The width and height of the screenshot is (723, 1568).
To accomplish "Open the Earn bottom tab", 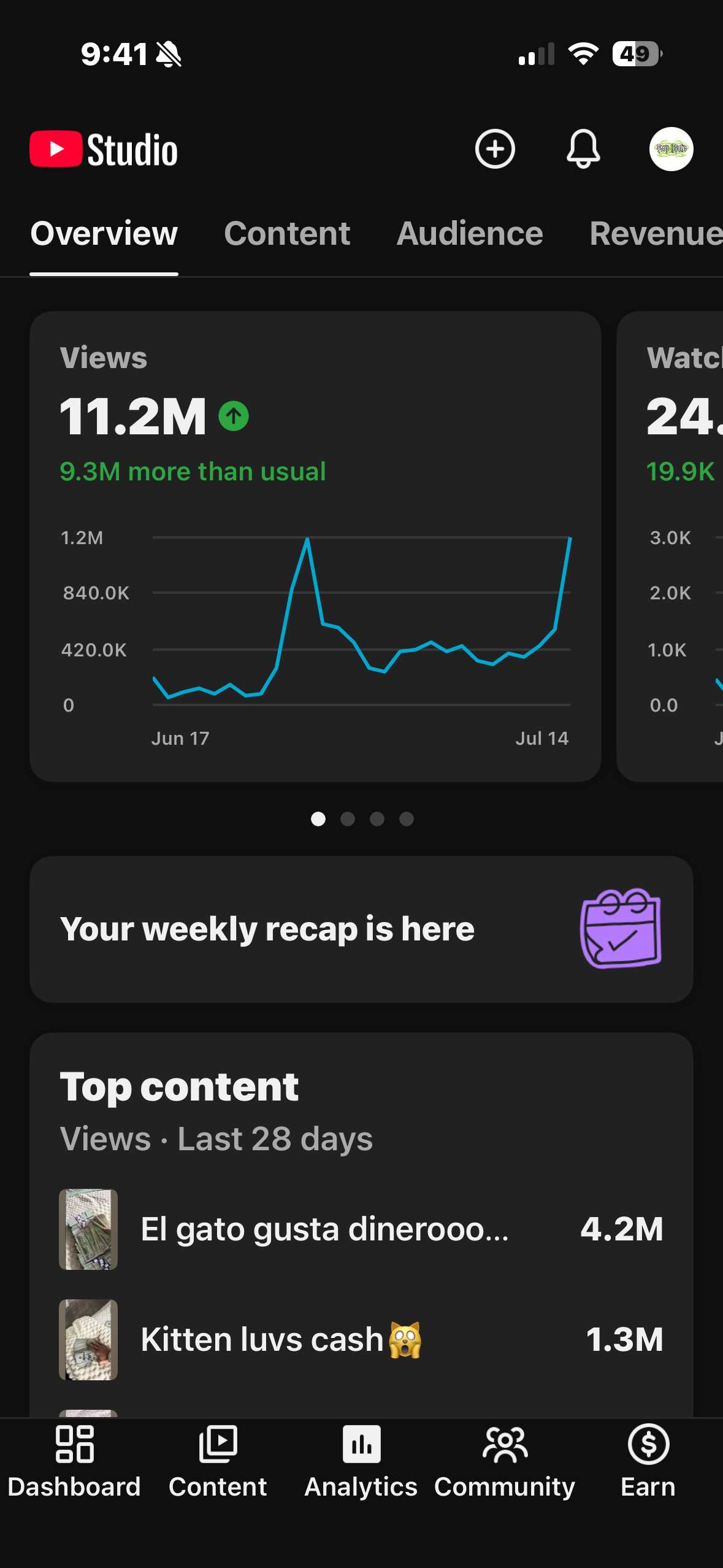I will (x=648, y=1462).
